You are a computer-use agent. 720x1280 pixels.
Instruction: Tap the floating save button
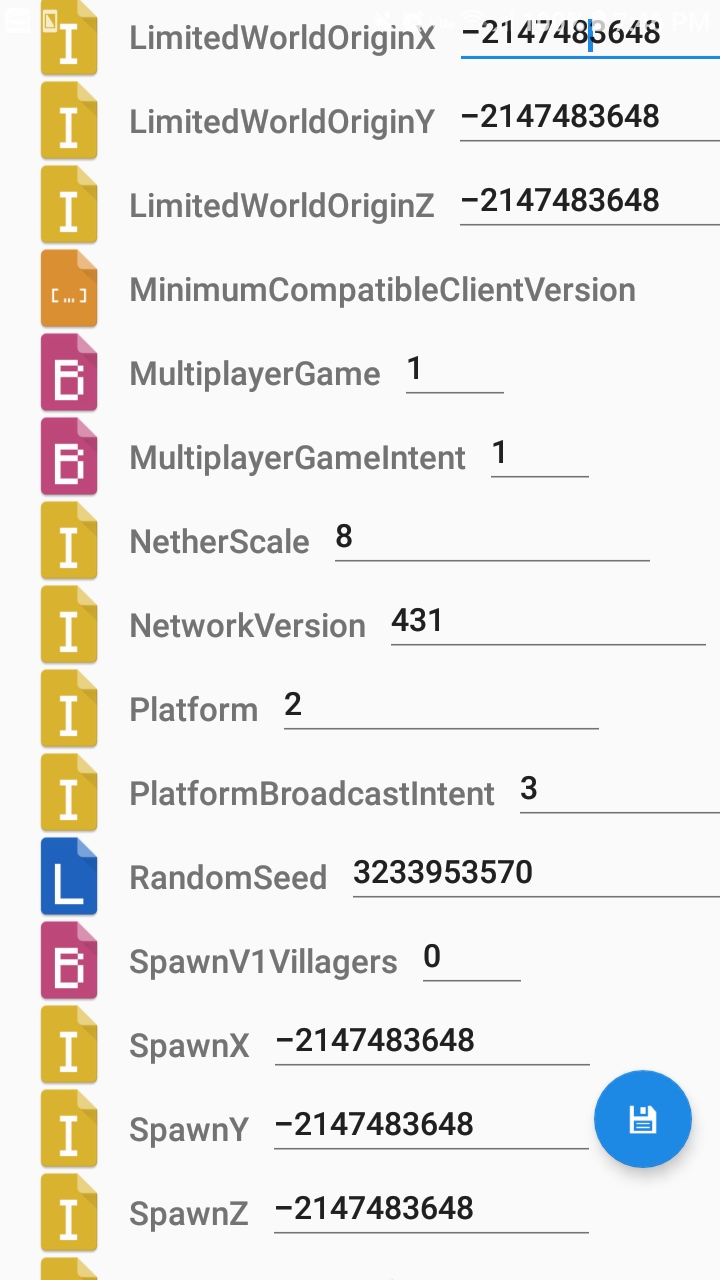(x=642, y=1119)
